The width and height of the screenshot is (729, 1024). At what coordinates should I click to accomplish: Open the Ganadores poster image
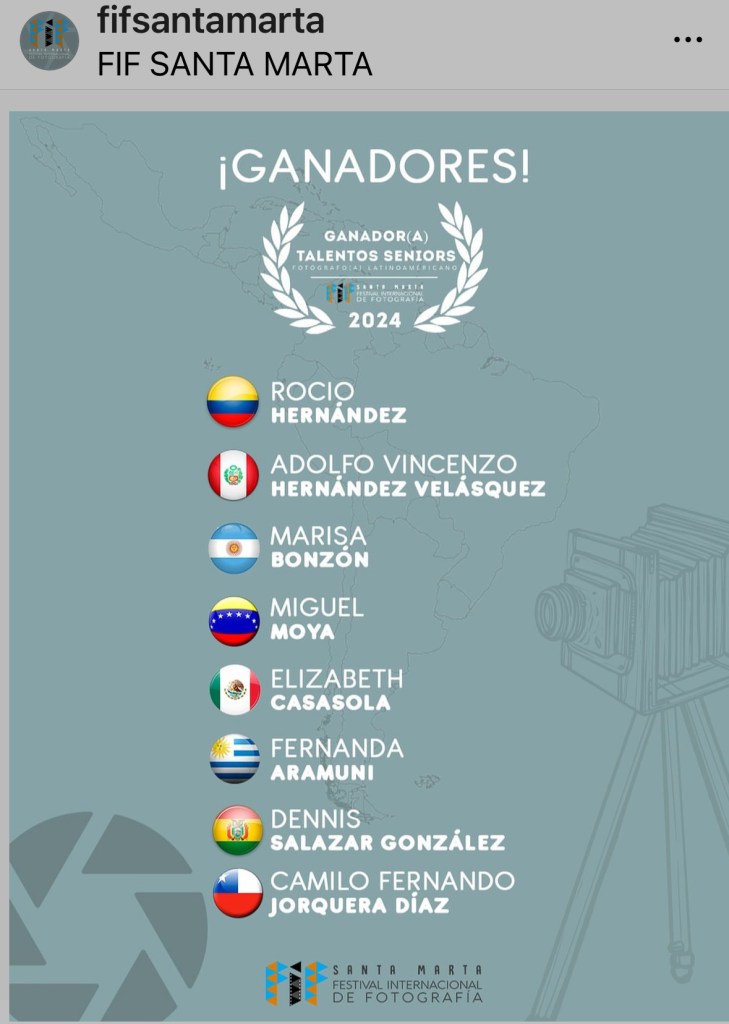368,565
